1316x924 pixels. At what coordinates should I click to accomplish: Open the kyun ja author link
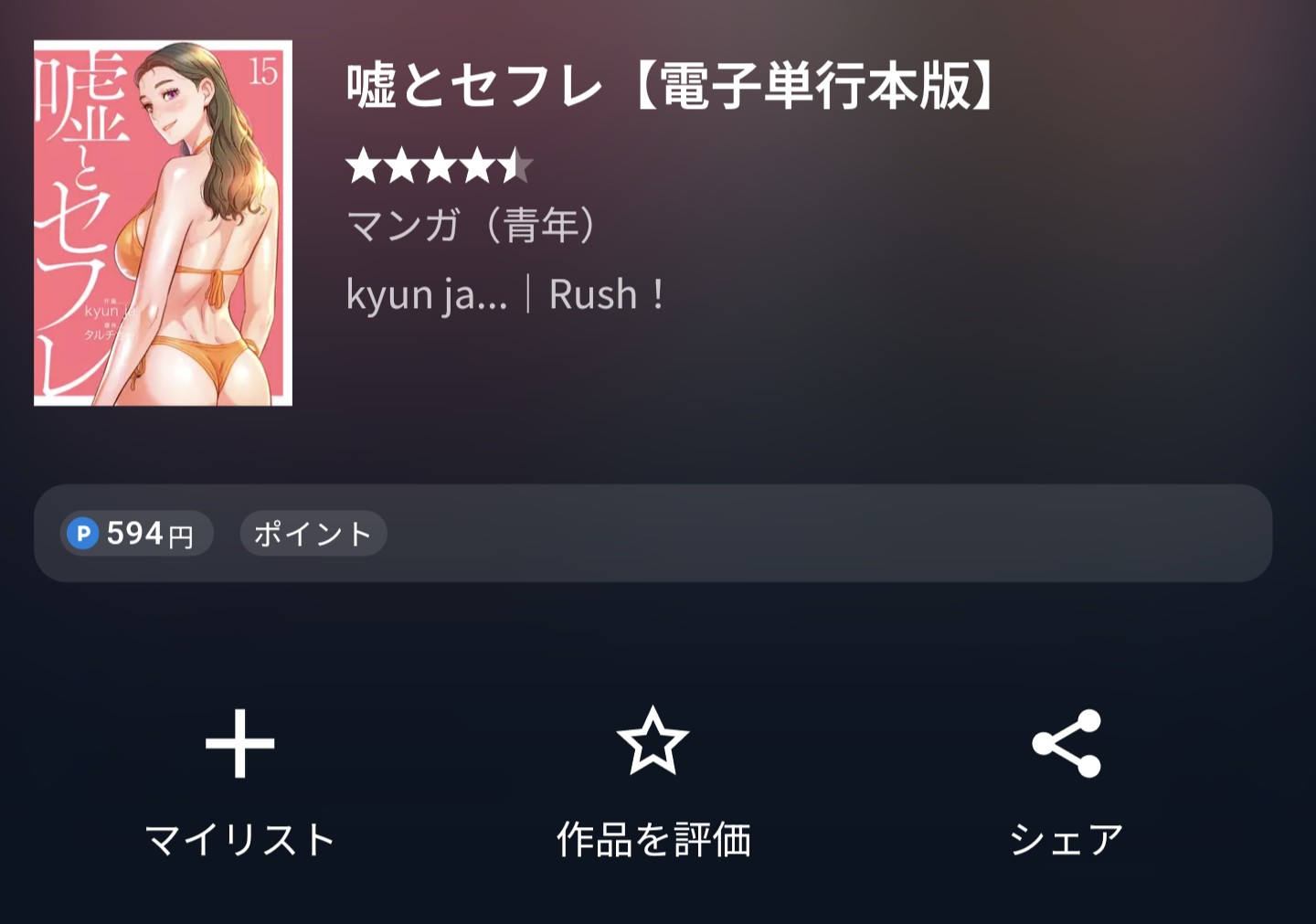point(426,295)
